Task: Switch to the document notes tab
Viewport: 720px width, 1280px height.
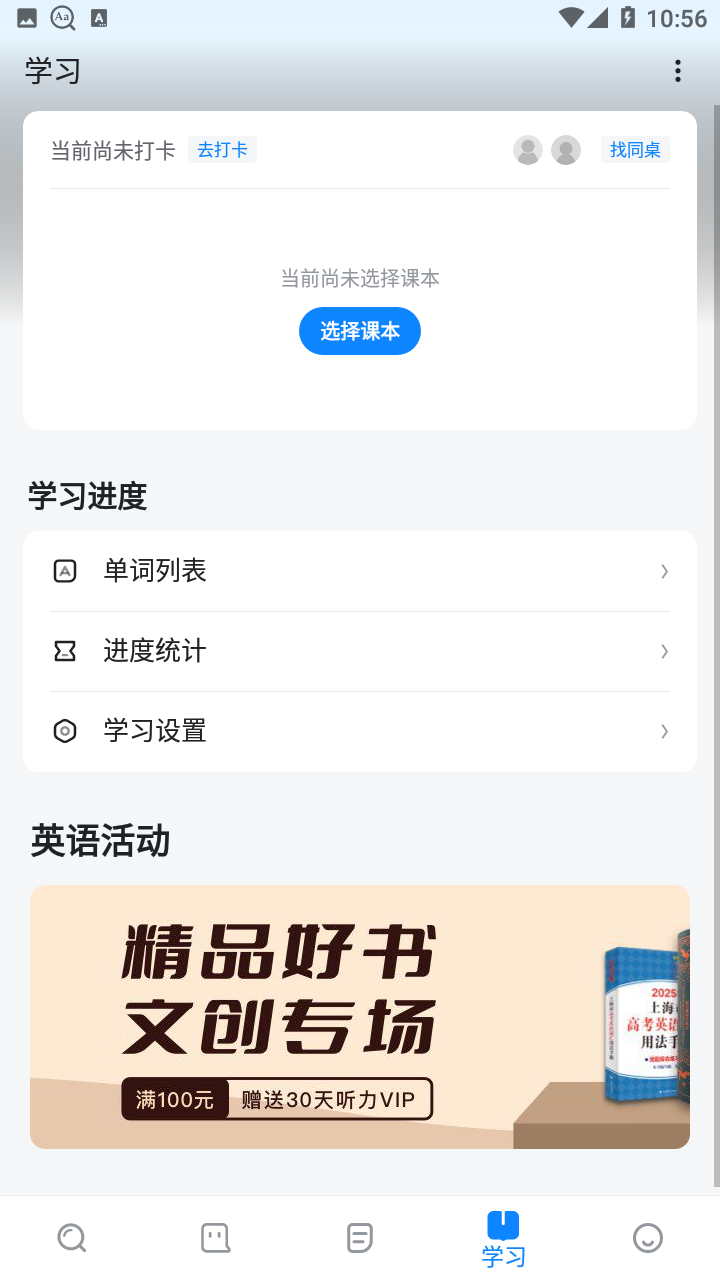Action: [360, 1238]
